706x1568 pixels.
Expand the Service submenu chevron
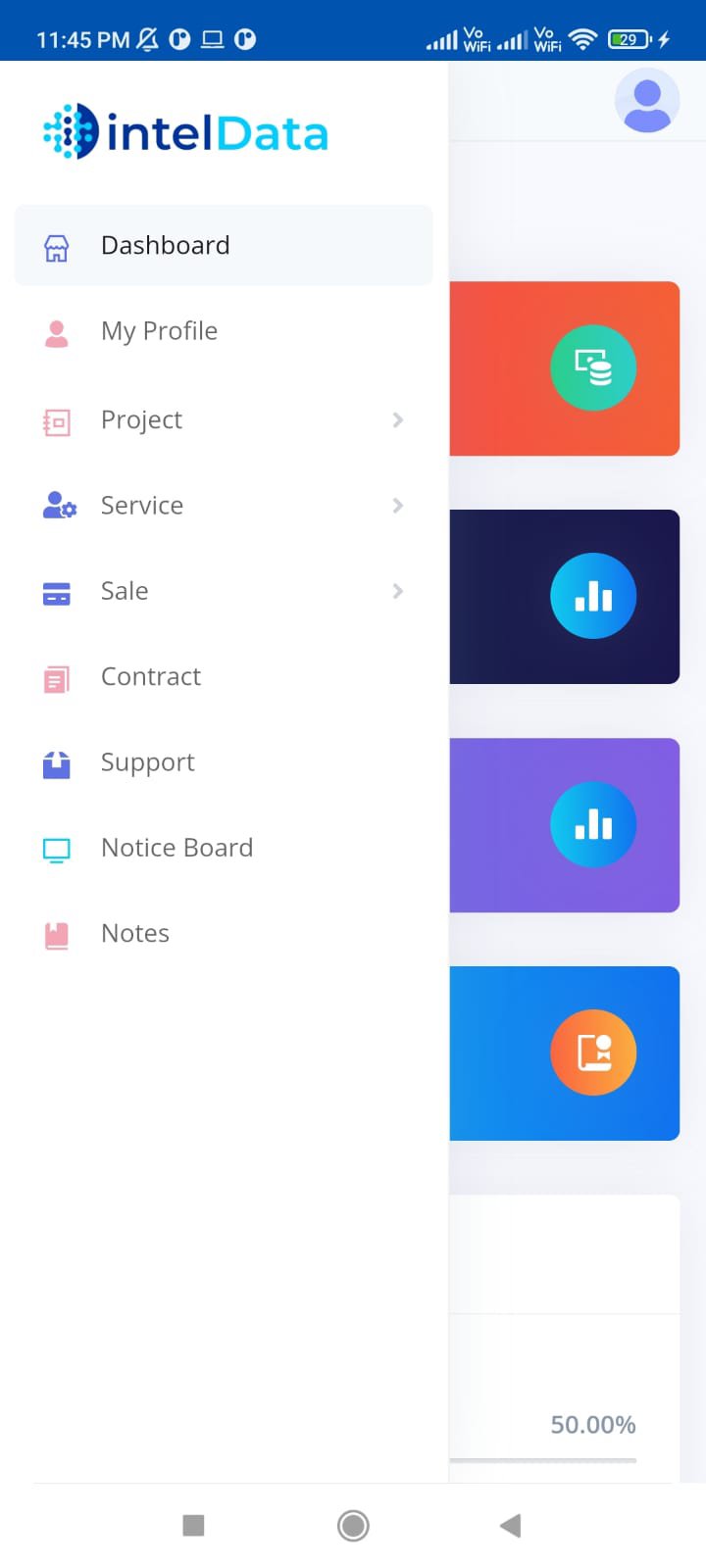pyautogui.click(x=397, y=506)
